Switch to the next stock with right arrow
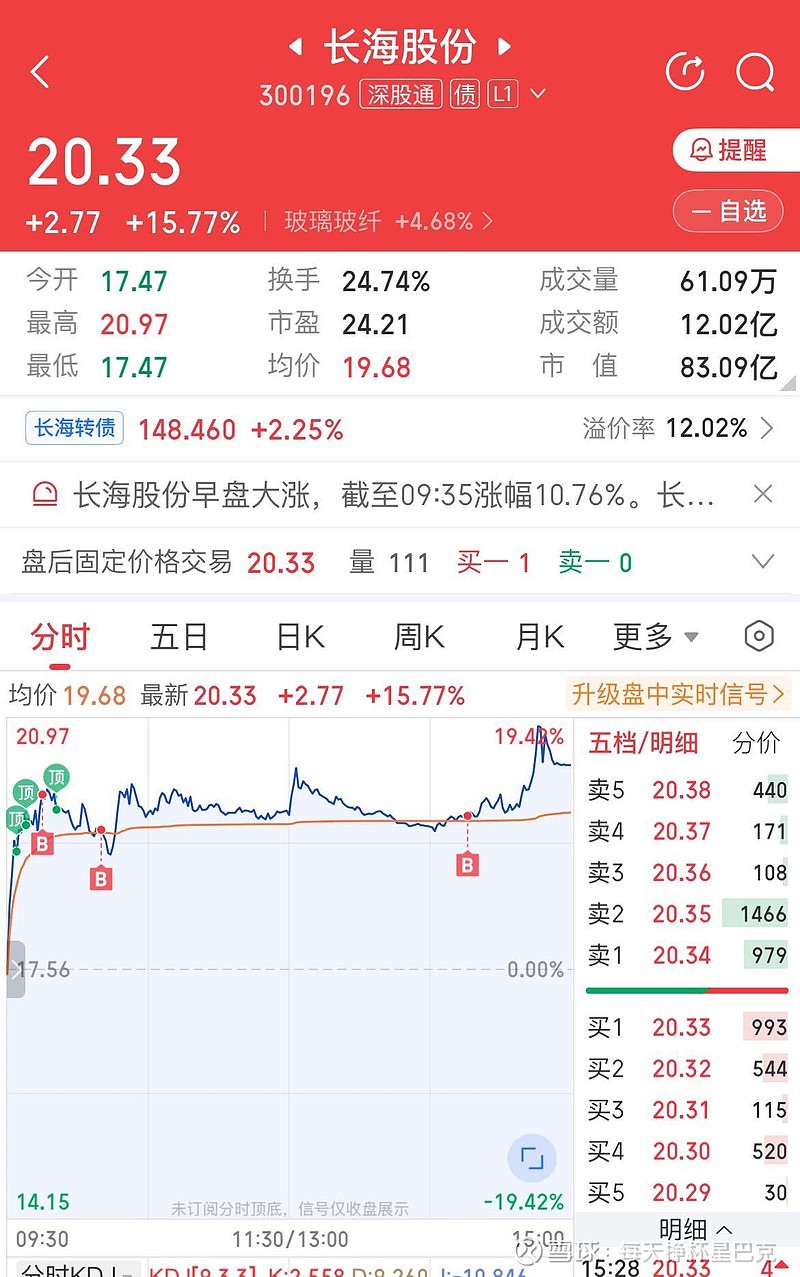The width and height of the screenshot is (800, 1277). (505, 47)
